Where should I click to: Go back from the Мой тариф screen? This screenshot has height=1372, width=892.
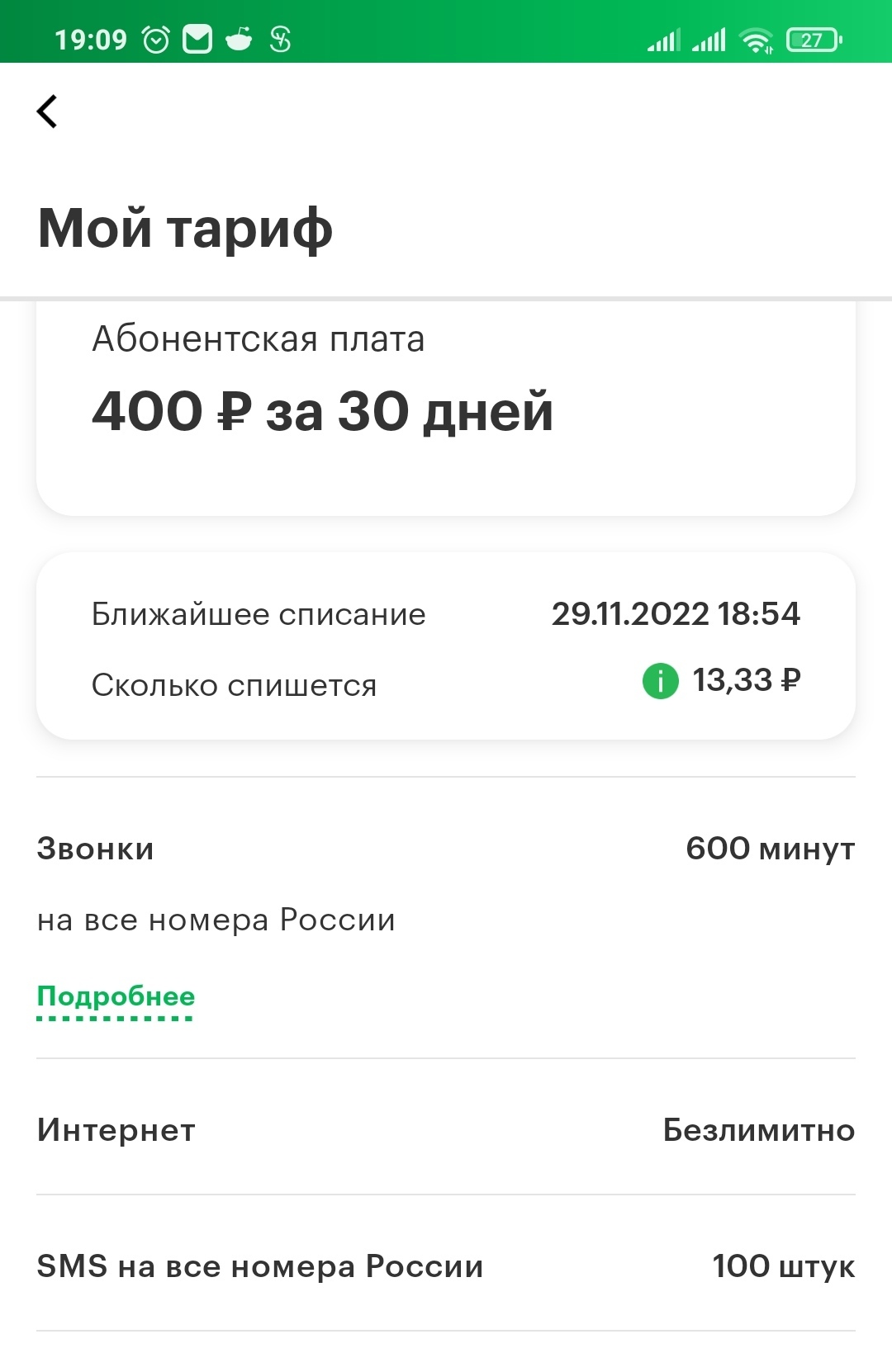point(48,111)
